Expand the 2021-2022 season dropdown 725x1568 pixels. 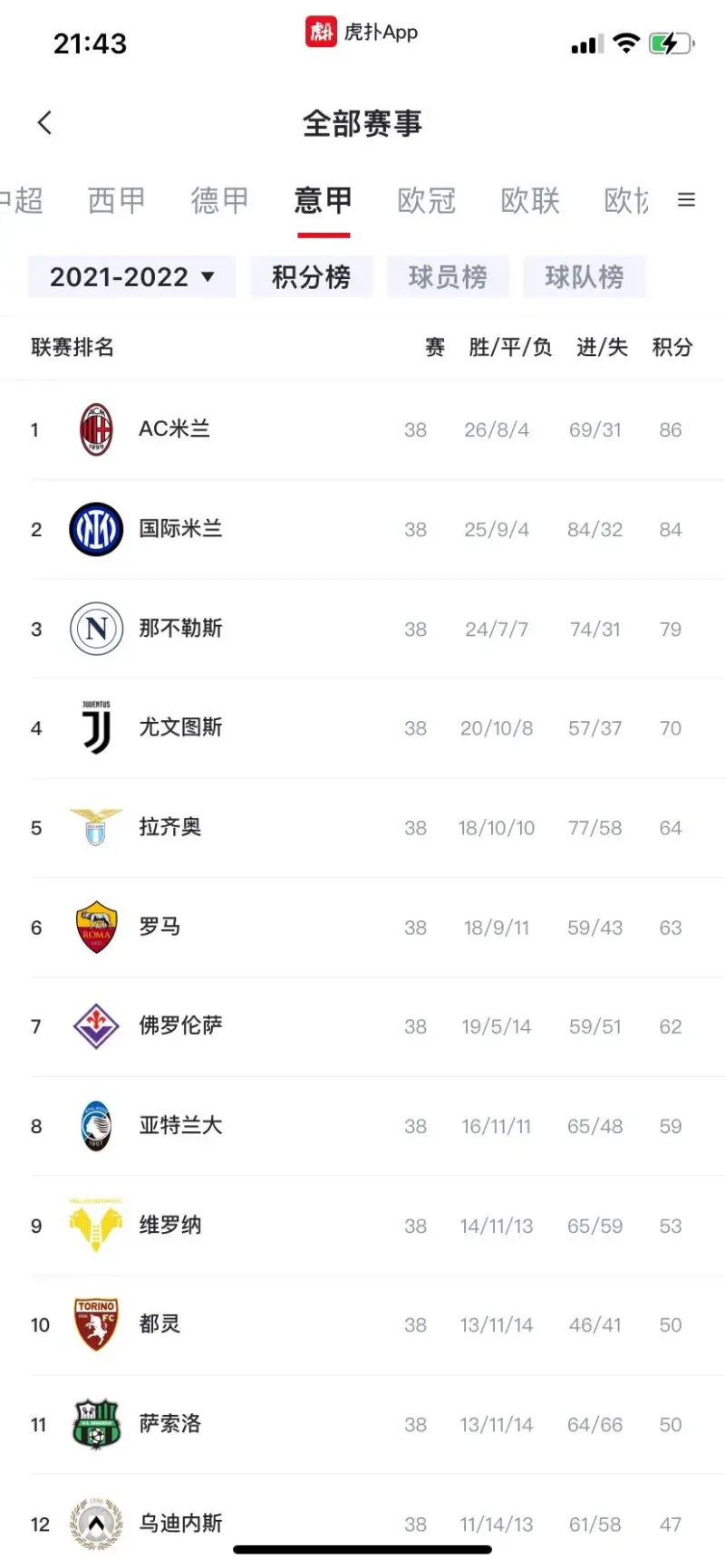pos(131,276)
